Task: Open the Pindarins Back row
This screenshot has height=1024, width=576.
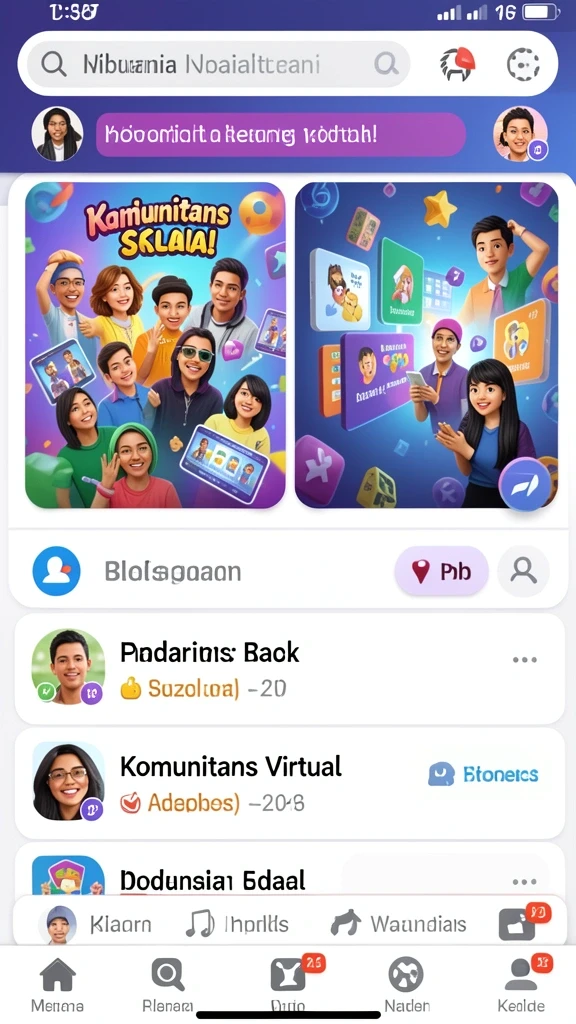Action: (289, 668)
